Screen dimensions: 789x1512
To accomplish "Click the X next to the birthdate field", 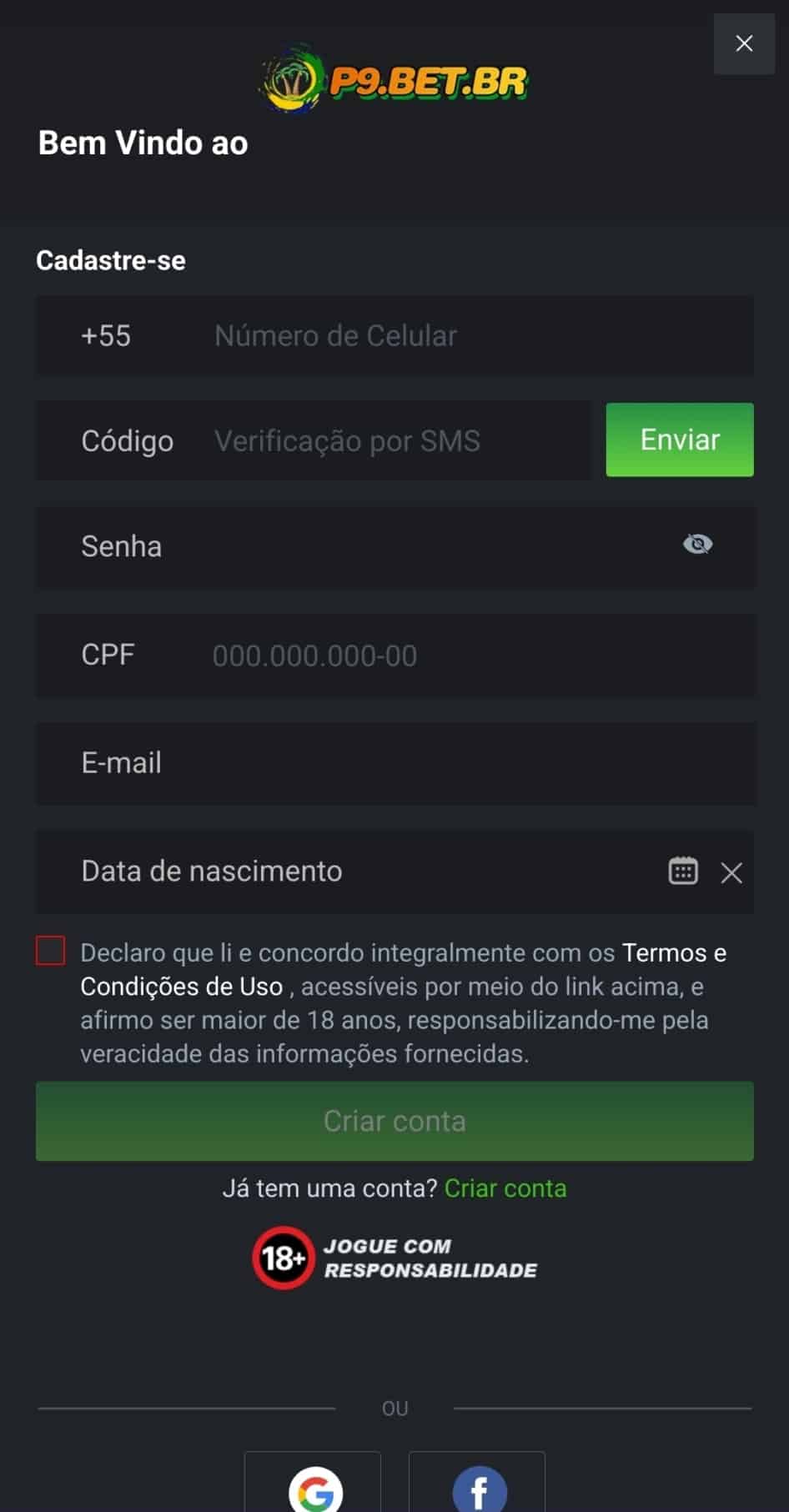I will click(x=731, y=872).
